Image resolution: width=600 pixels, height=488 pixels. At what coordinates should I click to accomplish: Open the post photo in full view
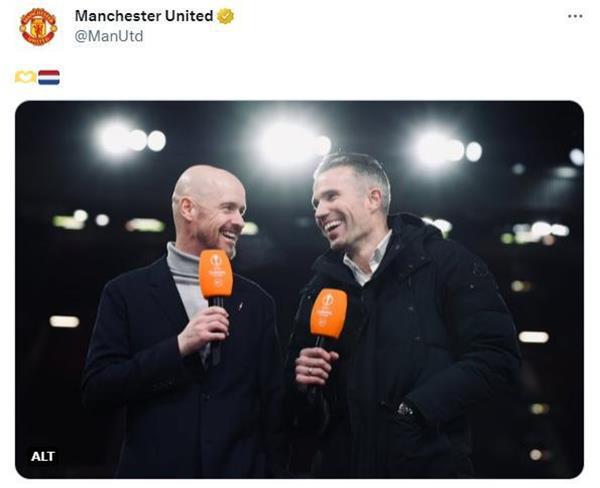[300, 290]
